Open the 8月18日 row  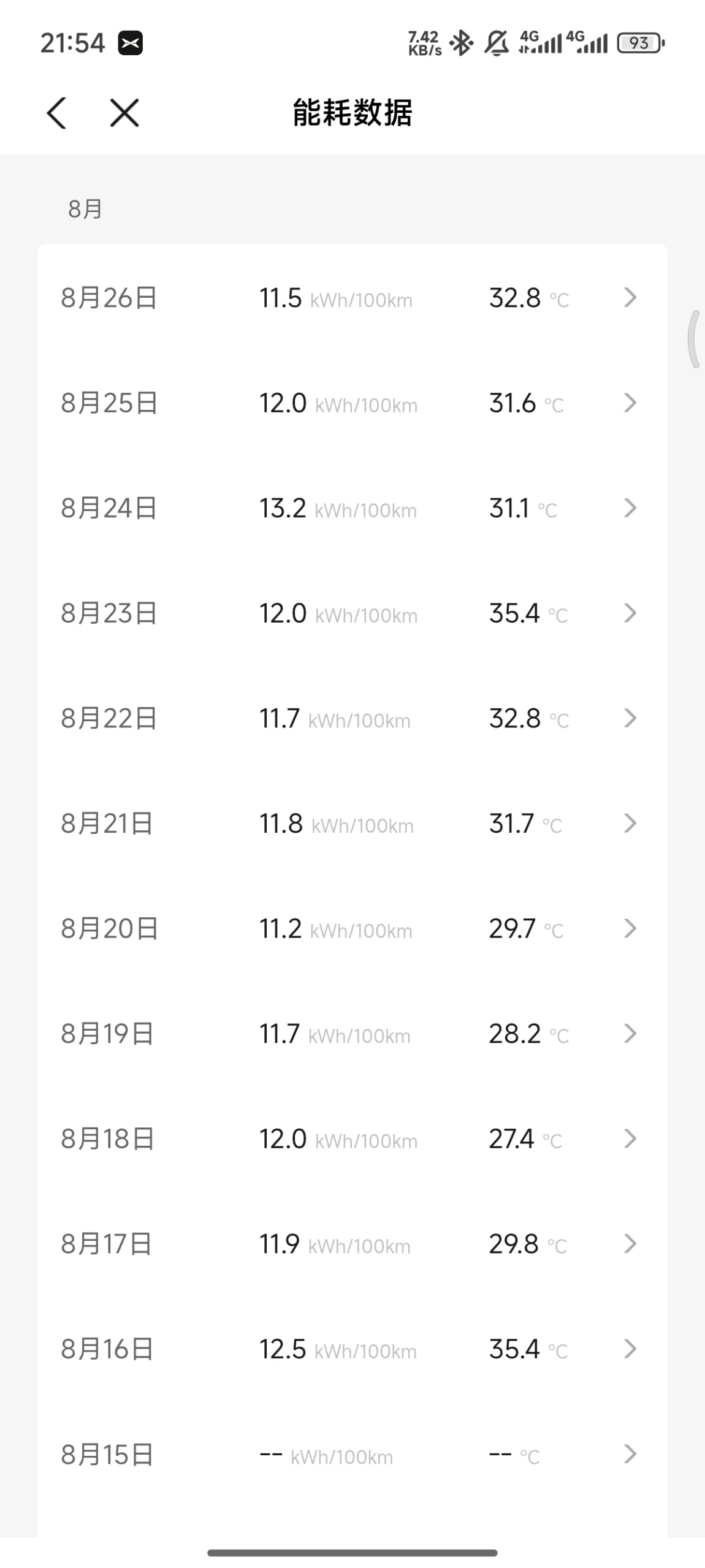tap(352, 1139)
